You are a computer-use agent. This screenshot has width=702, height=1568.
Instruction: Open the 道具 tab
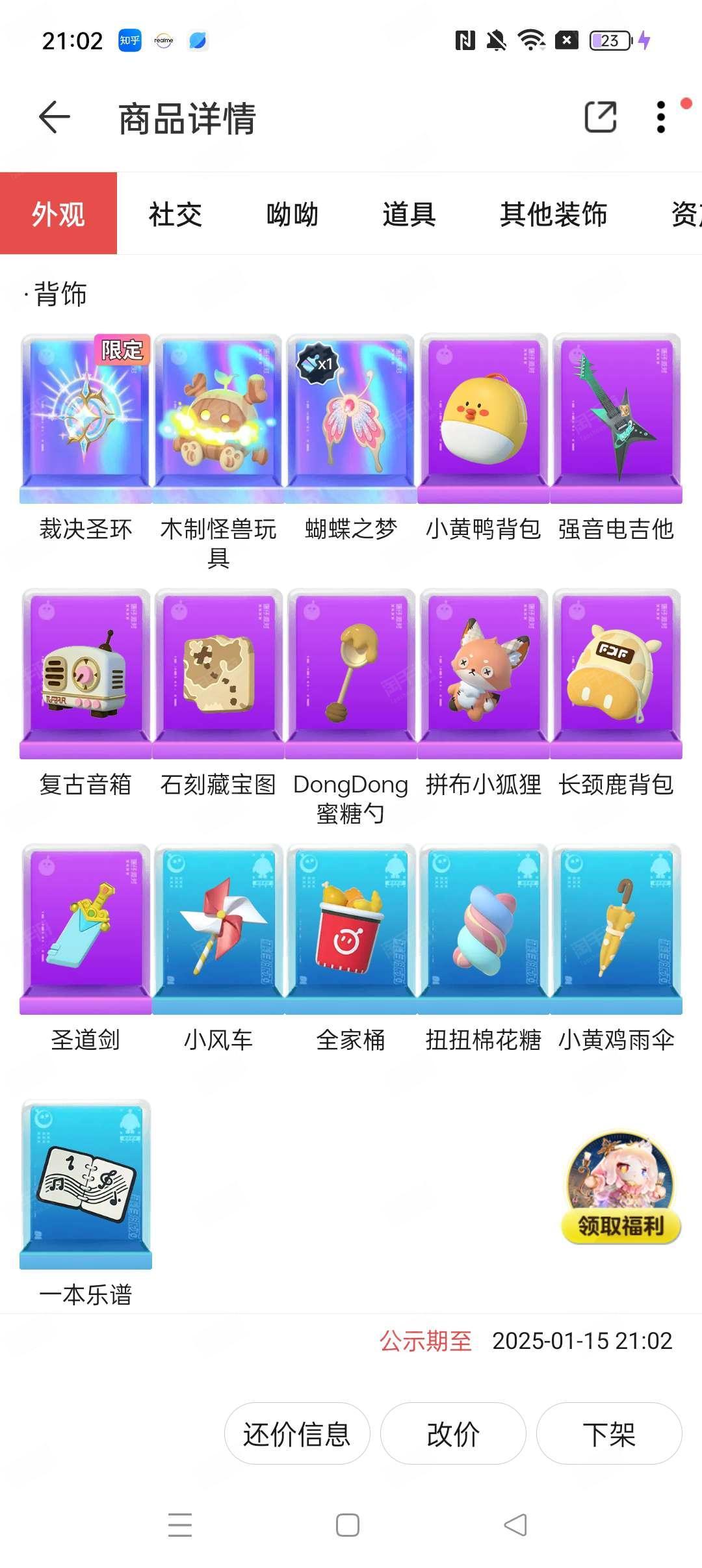(409, 214)
